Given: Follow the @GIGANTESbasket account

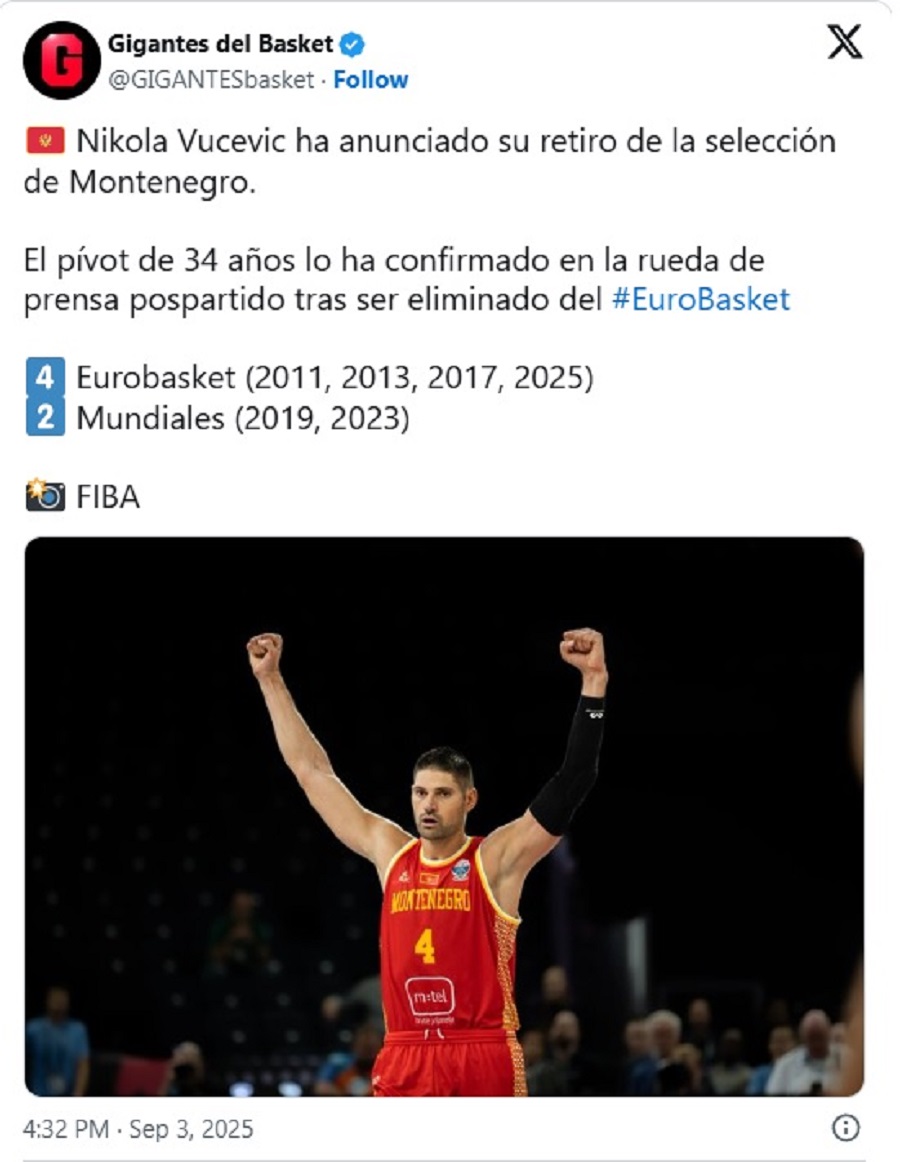Looking at the screenshot, I should tap(370, 80).
